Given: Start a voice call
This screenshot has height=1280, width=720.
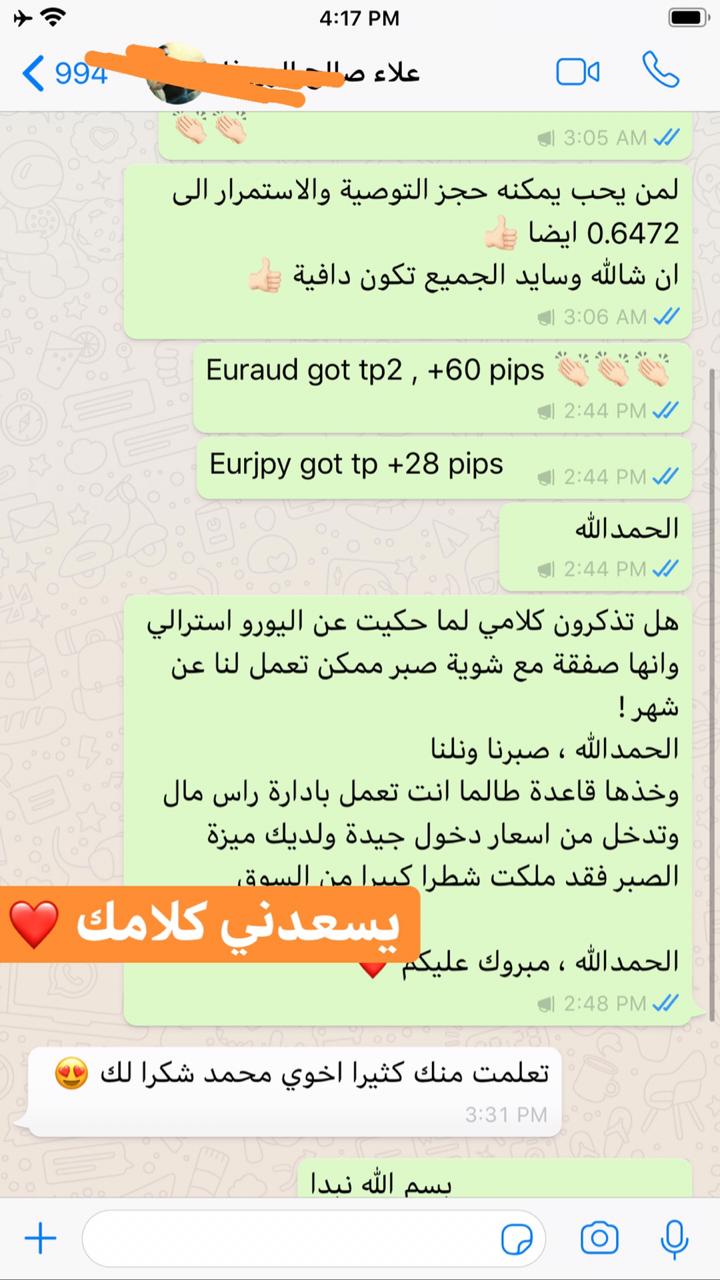Looking at the screenshot, I should pos(660,72).
